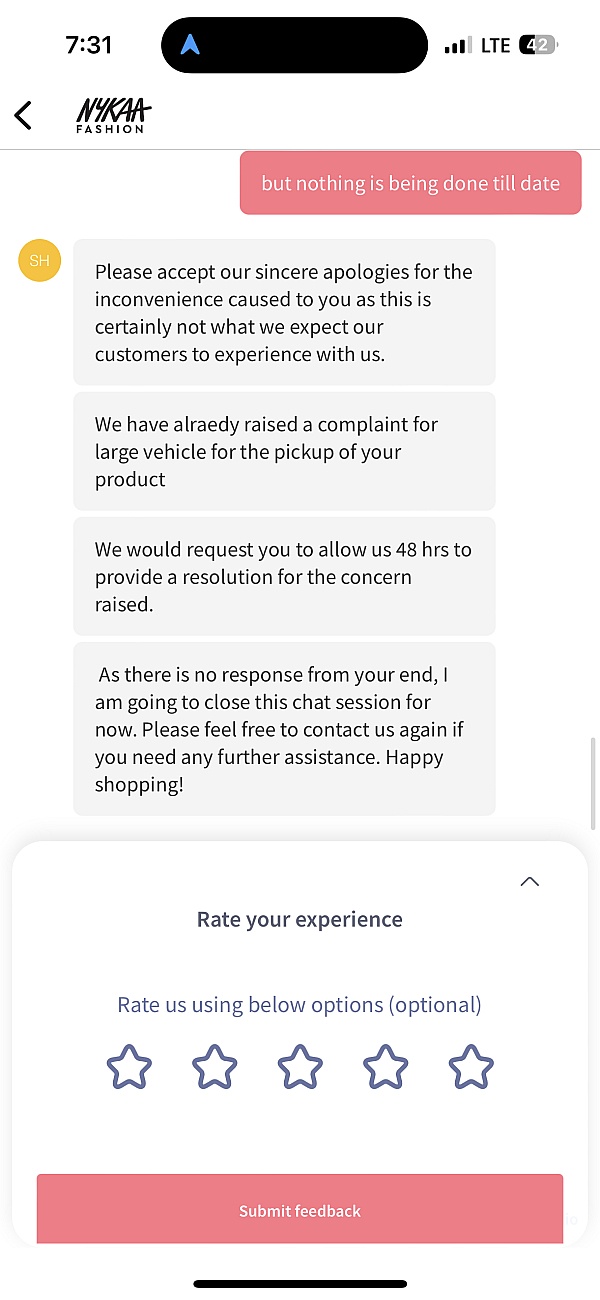Go back using the top-left arrow
Screen dimensions: 600x1300
tap(23, 115)
